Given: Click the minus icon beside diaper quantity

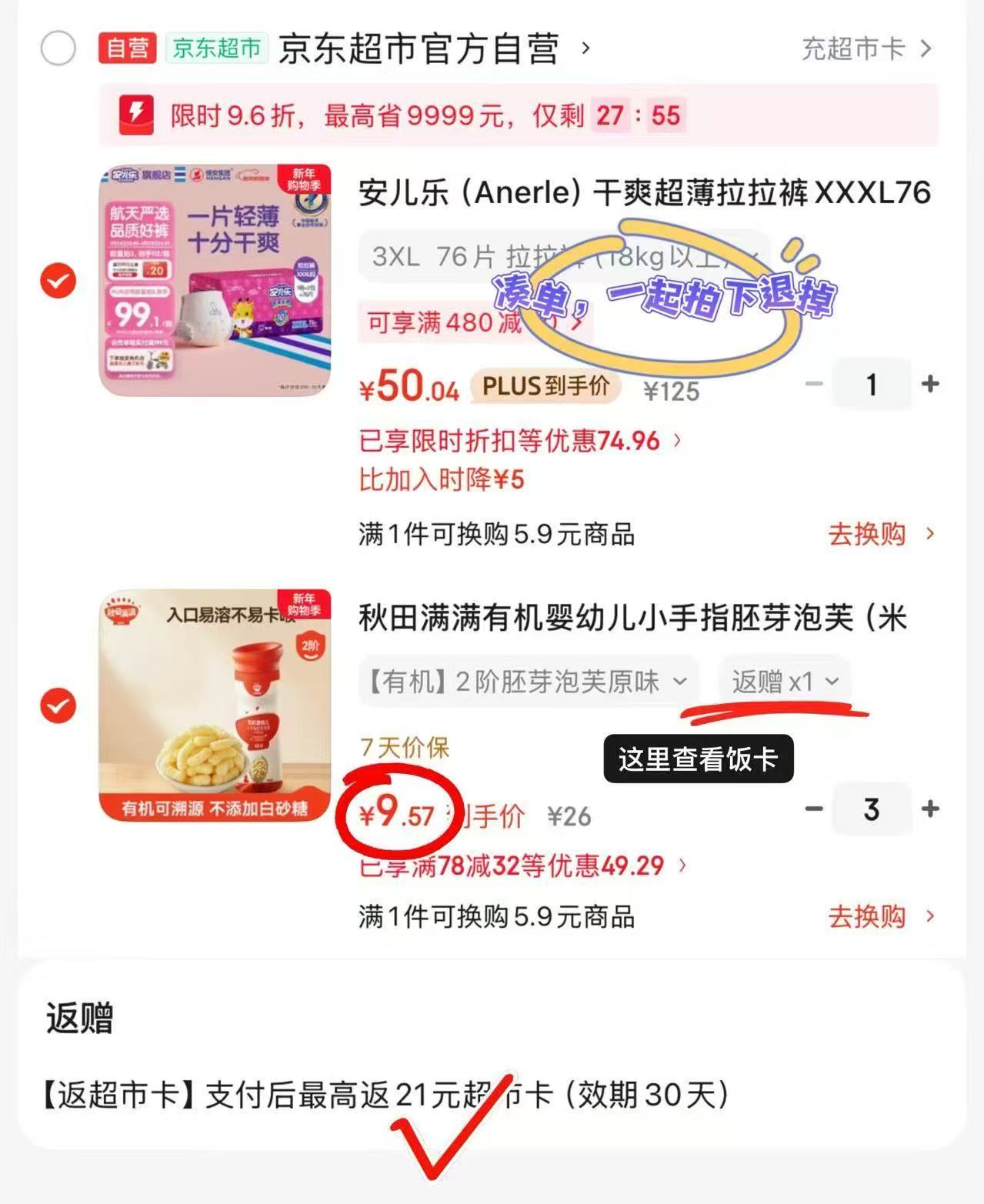Looking at the screenshot, I should [x=813, y=385].
